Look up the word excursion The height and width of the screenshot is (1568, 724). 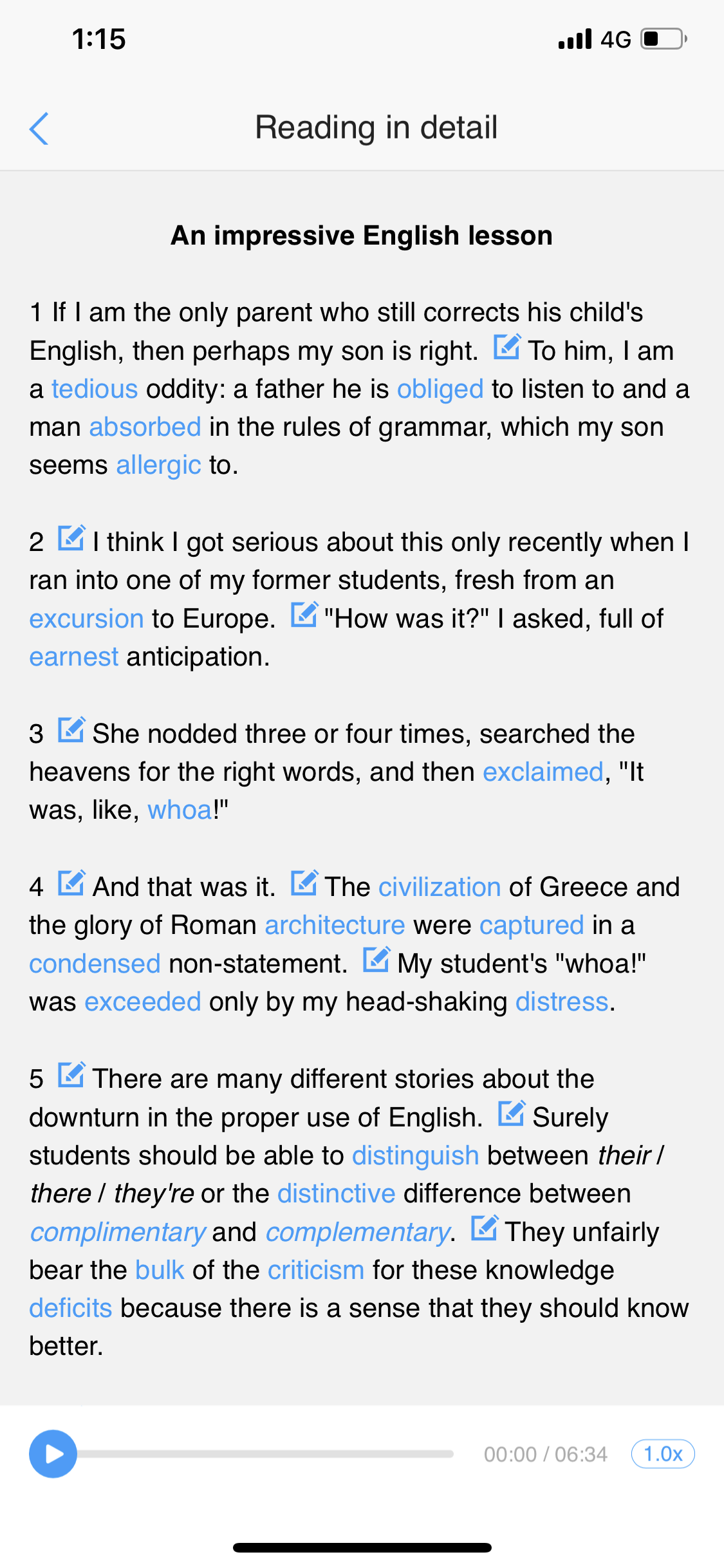point(86,619)
